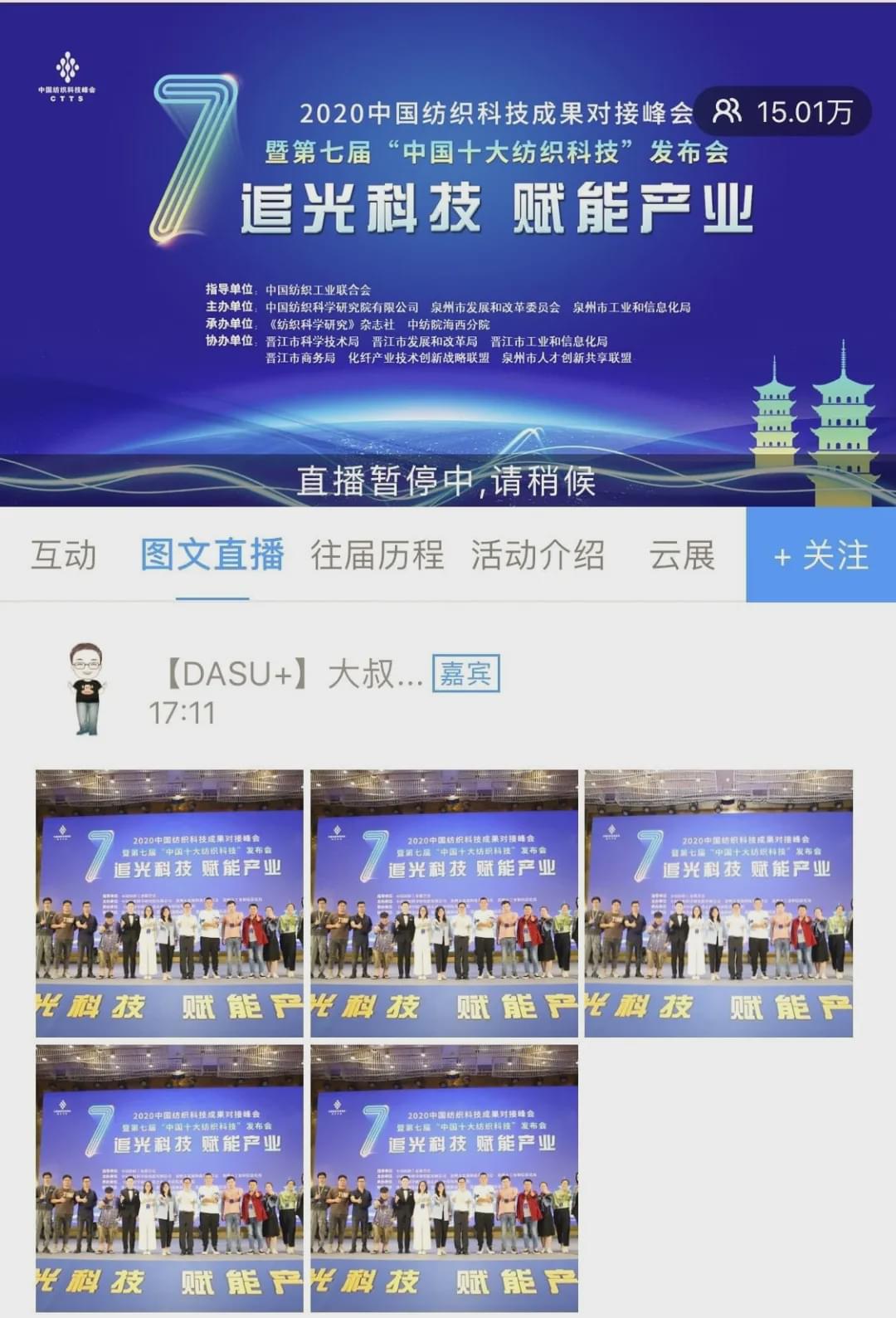The image size is (896, 1318).
Task: Tap the + 关注 follow button
Action: pos(821,554)
